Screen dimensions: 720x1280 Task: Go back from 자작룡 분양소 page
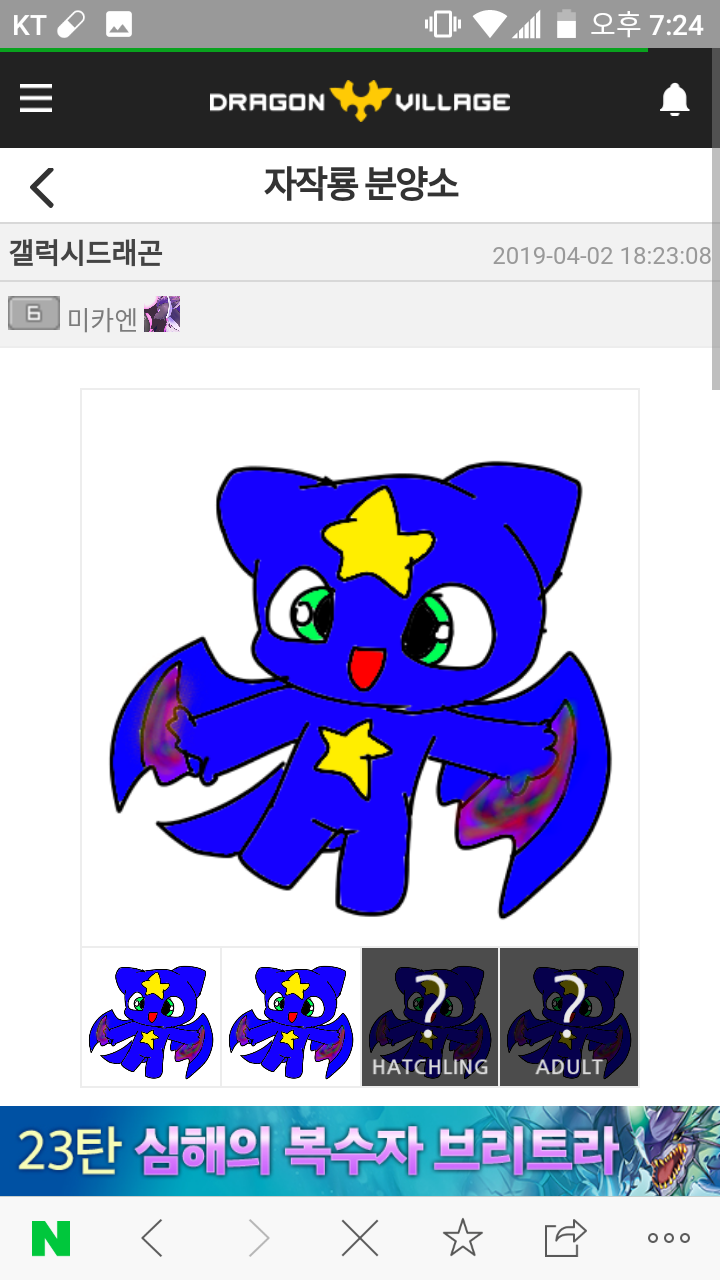(x=42, y=187)
